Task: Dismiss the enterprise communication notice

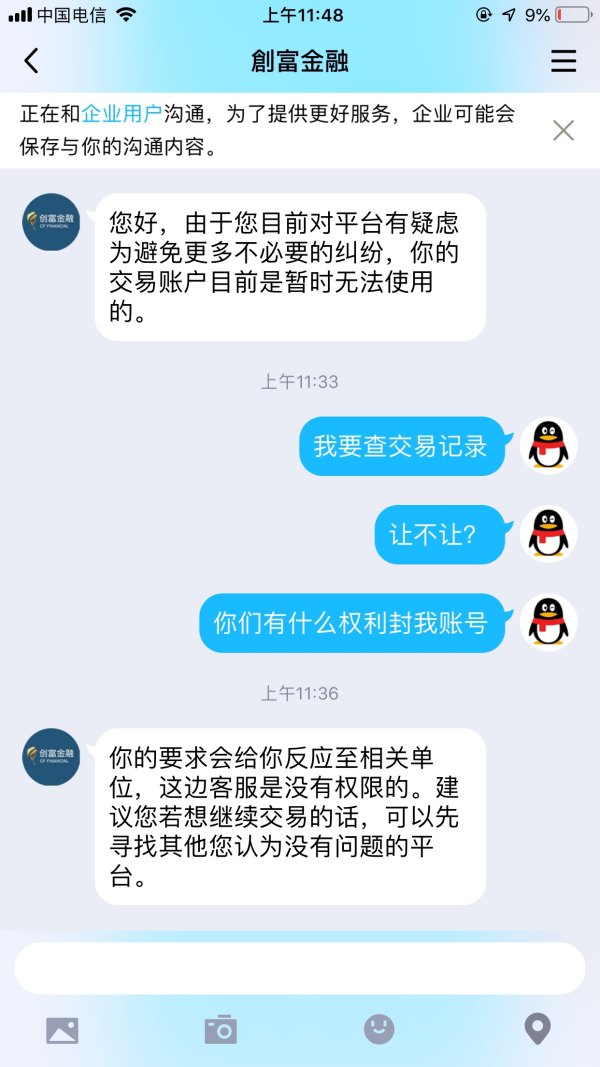Action: pyautogui.click(x=564, y=130)
